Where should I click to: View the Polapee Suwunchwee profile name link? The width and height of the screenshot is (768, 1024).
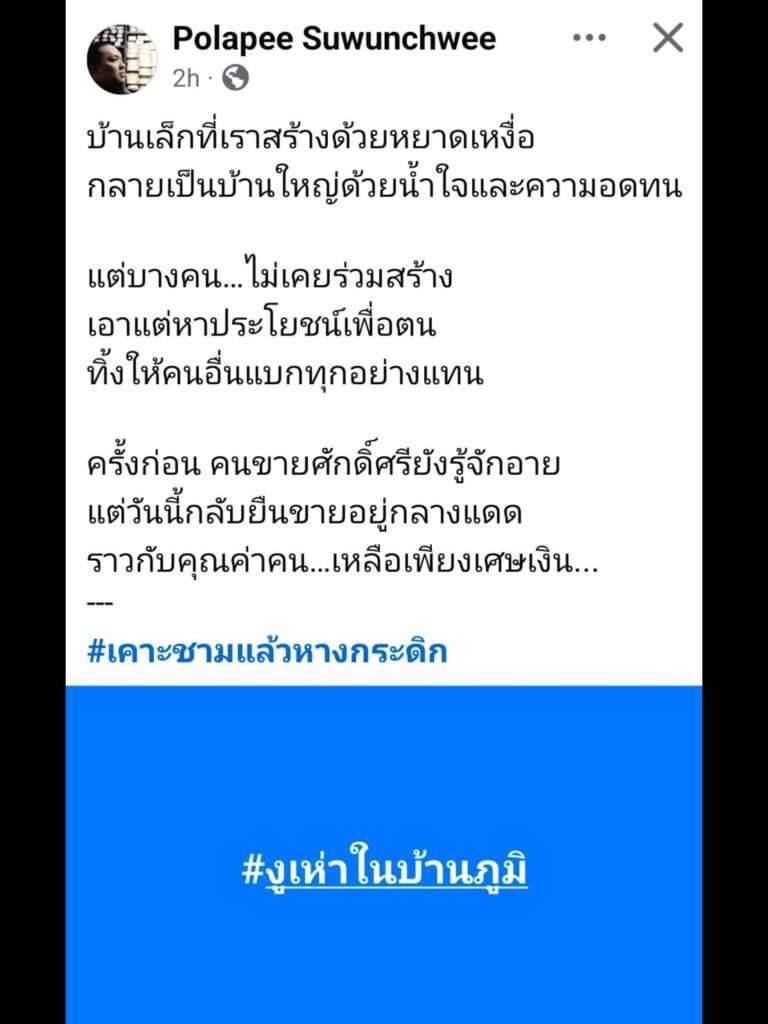click(334, 39)
